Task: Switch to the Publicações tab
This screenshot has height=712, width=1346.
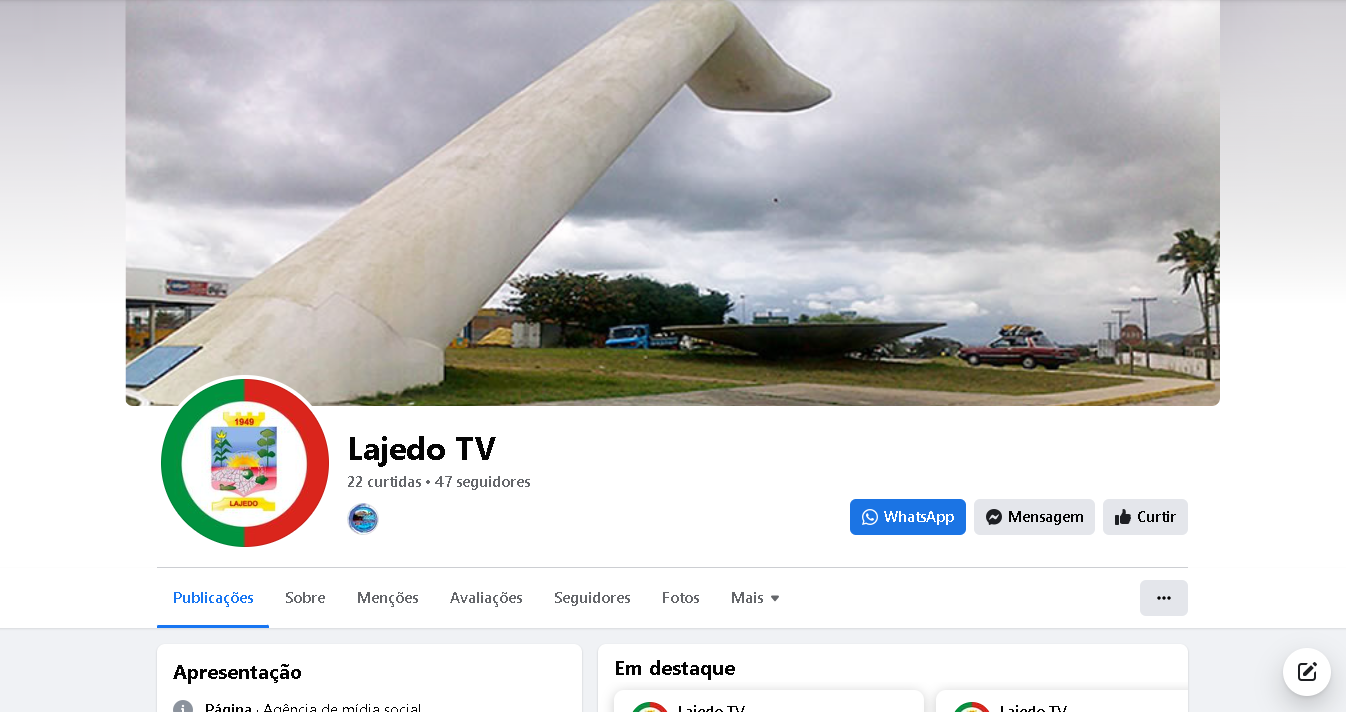Action: click(213, 598)
